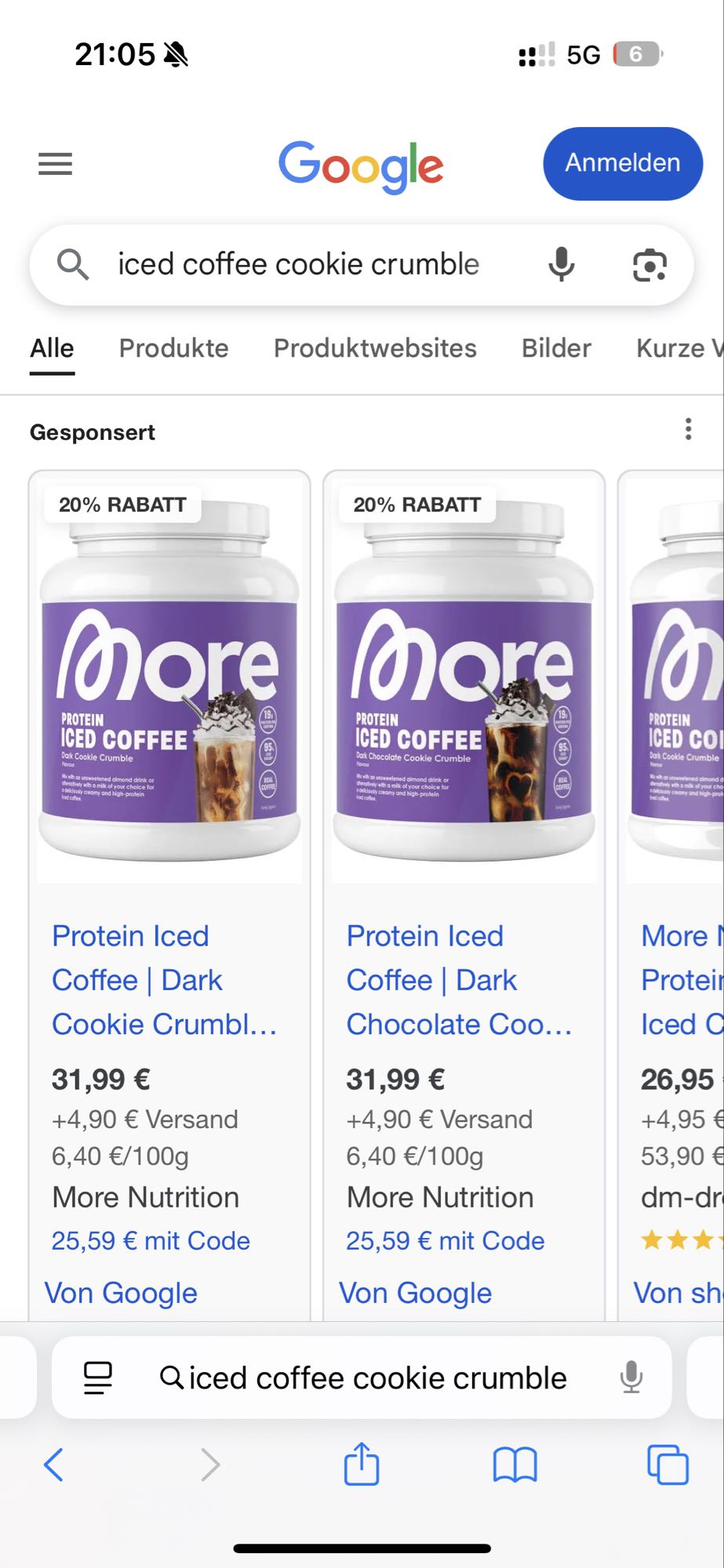
Task: Start voice search in Google search box
Action: [561, 265]
